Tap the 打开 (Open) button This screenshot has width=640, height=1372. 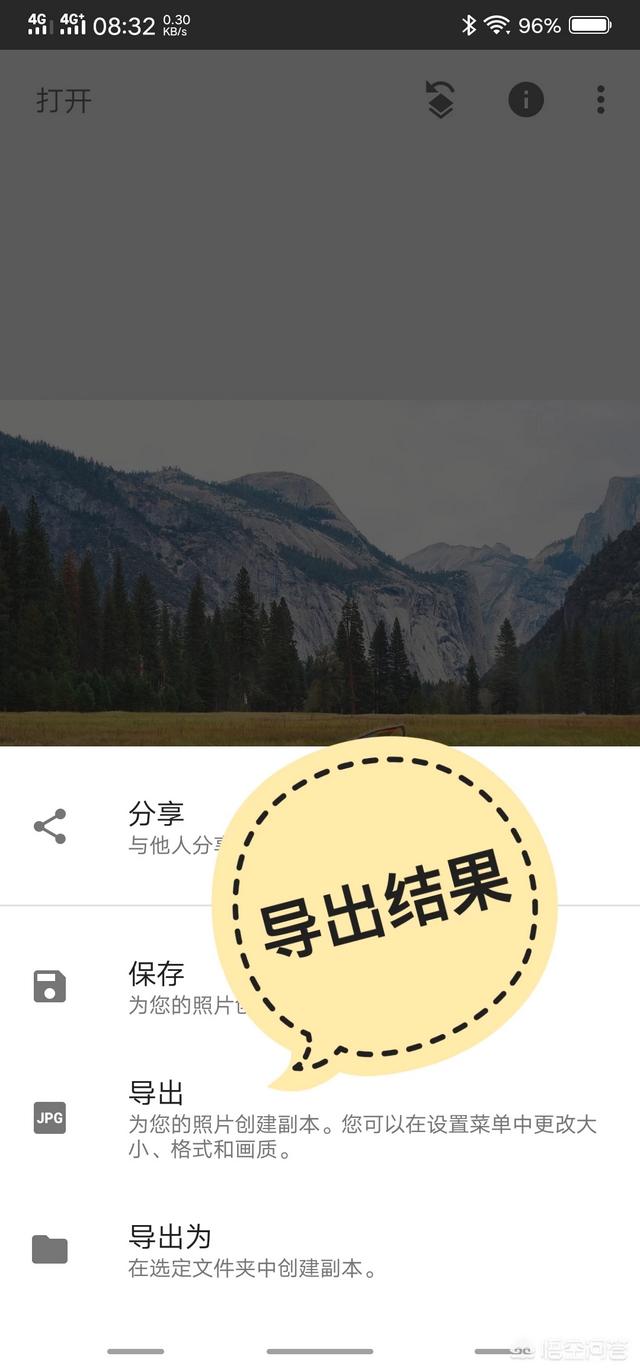click(64, 100)
